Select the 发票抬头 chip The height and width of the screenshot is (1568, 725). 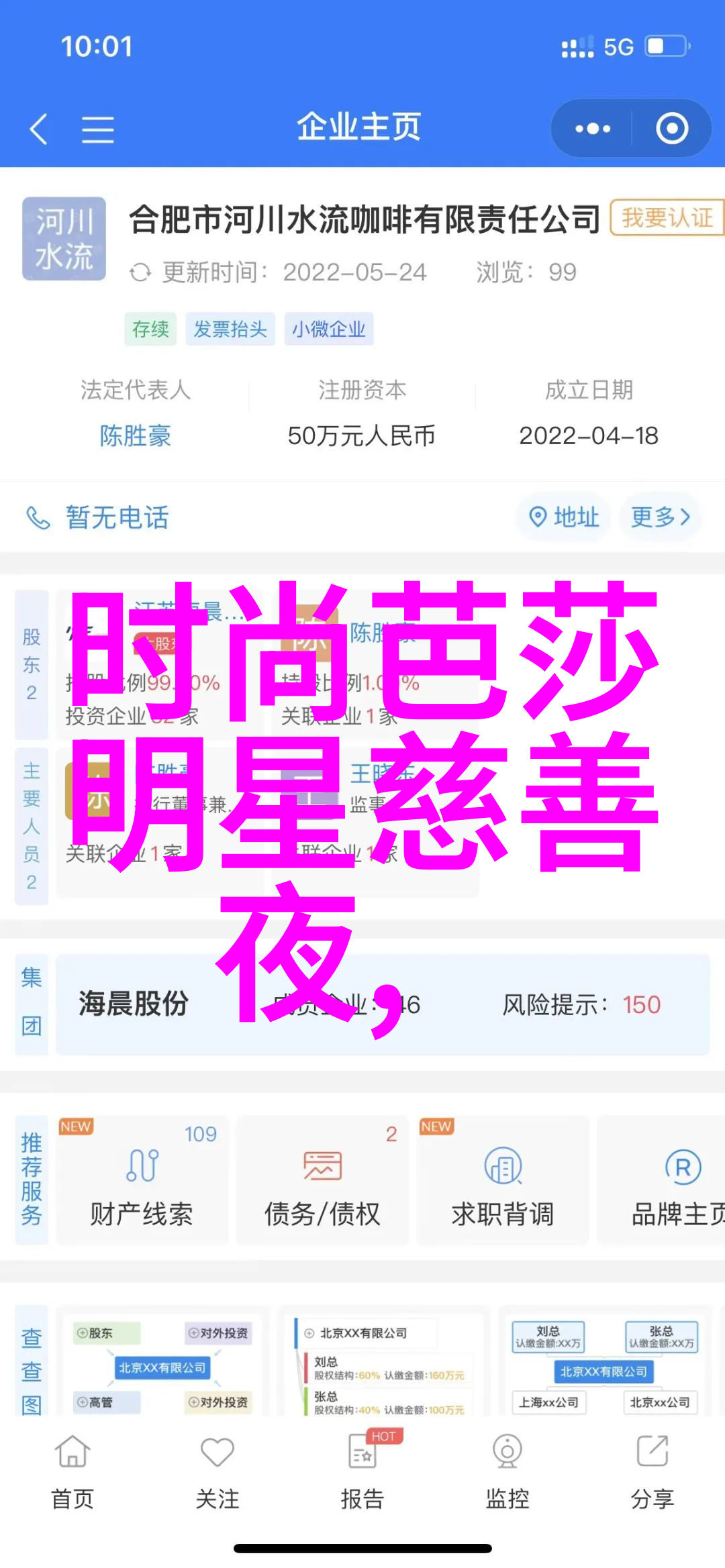point(230,329)
